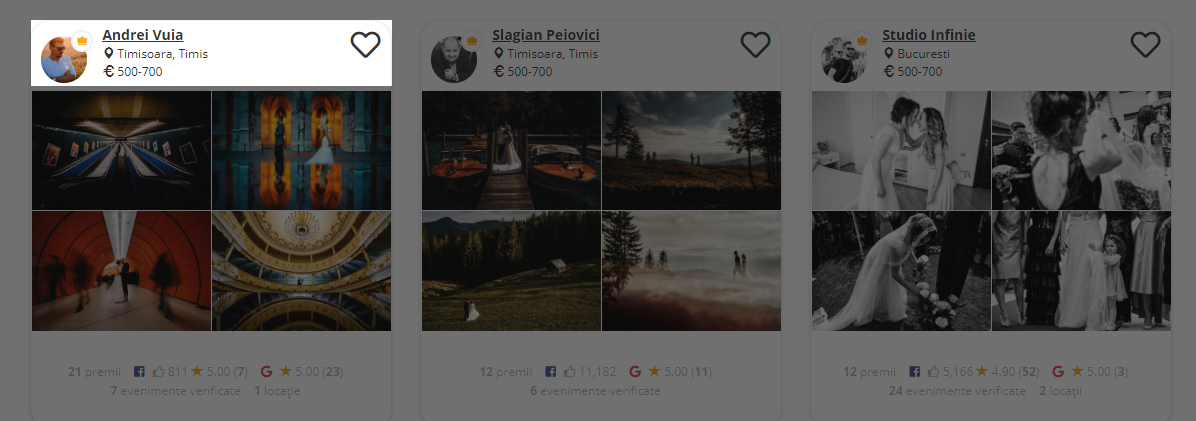The height and width of the screenshot is (421, 1196).
Task: Favorite Slagian Peiovici with the heart
Action: [755, 45]
